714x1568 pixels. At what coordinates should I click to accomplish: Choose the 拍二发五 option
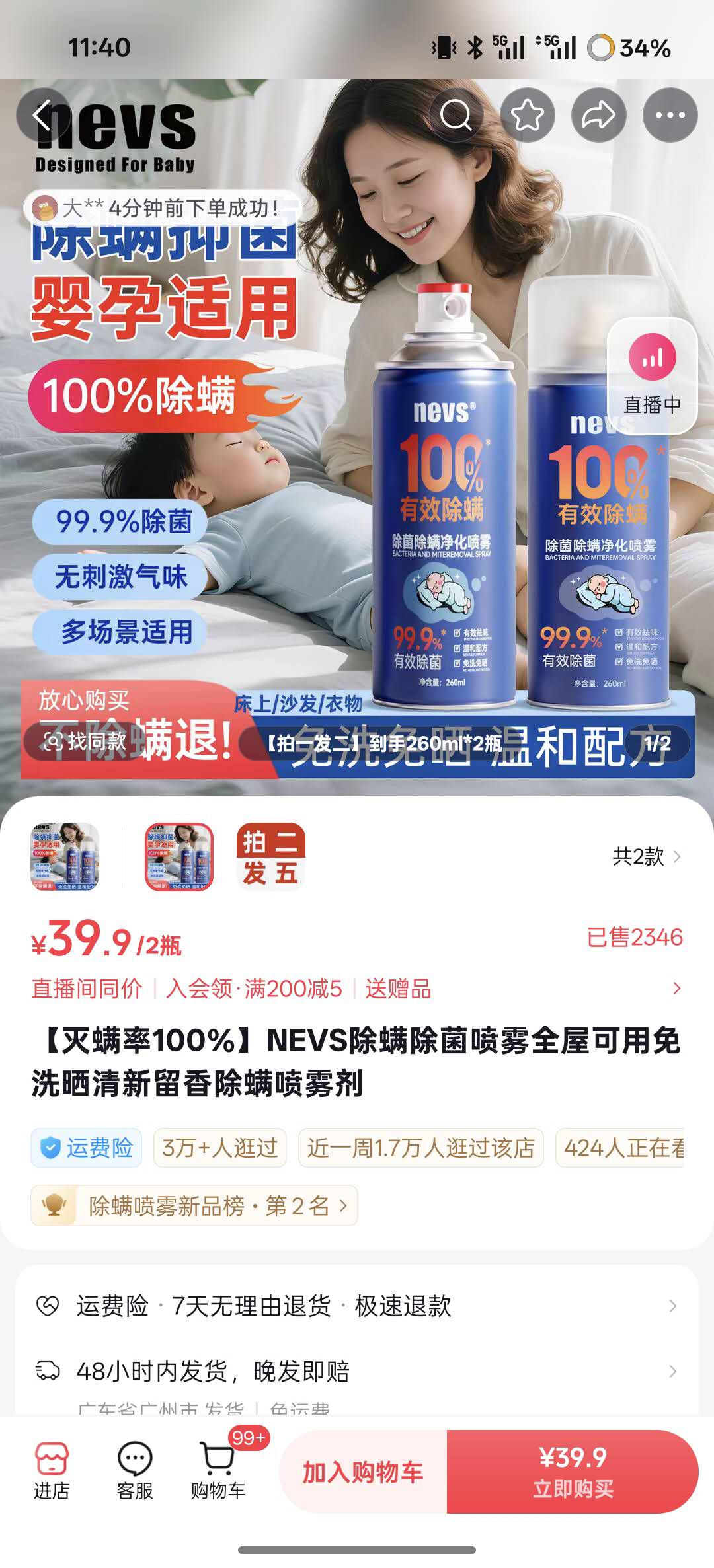[271, 856]
